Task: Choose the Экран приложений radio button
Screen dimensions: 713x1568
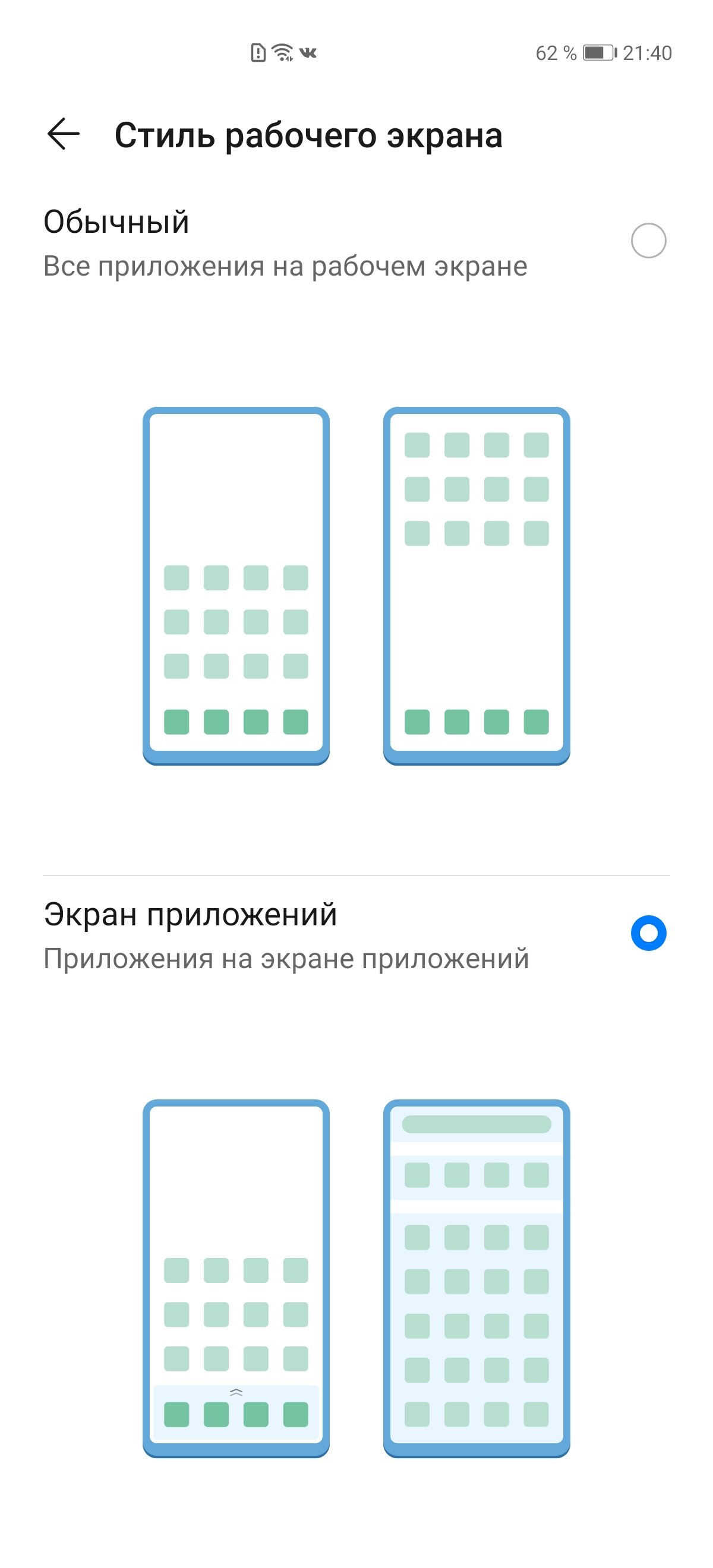Action: pyautogui.click(x=648, y=933)
